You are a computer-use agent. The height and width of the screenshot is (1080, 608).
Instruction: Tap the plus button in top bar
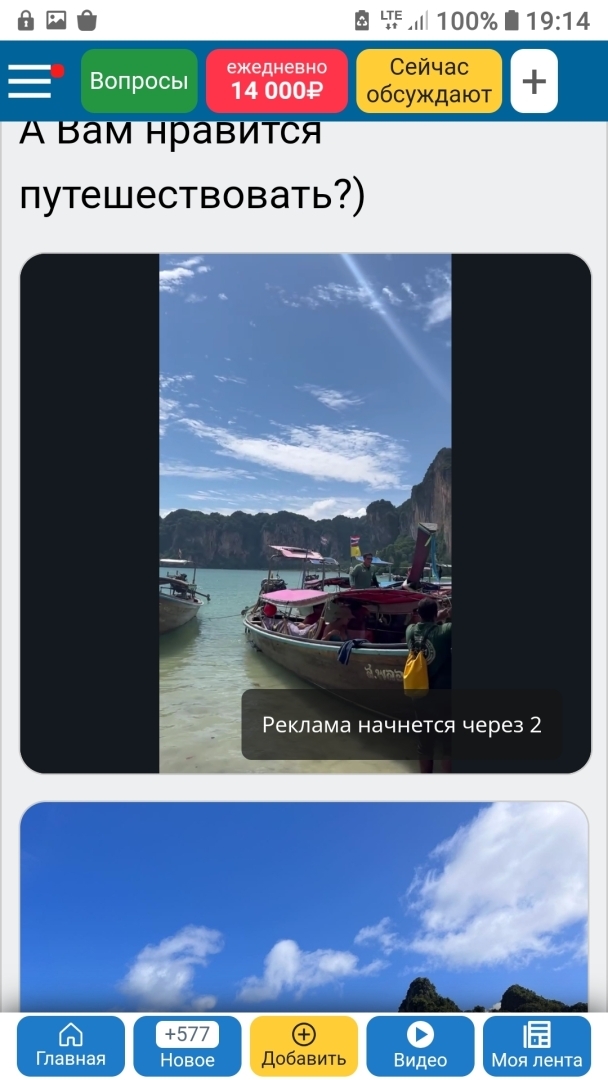tap(534, 81)
